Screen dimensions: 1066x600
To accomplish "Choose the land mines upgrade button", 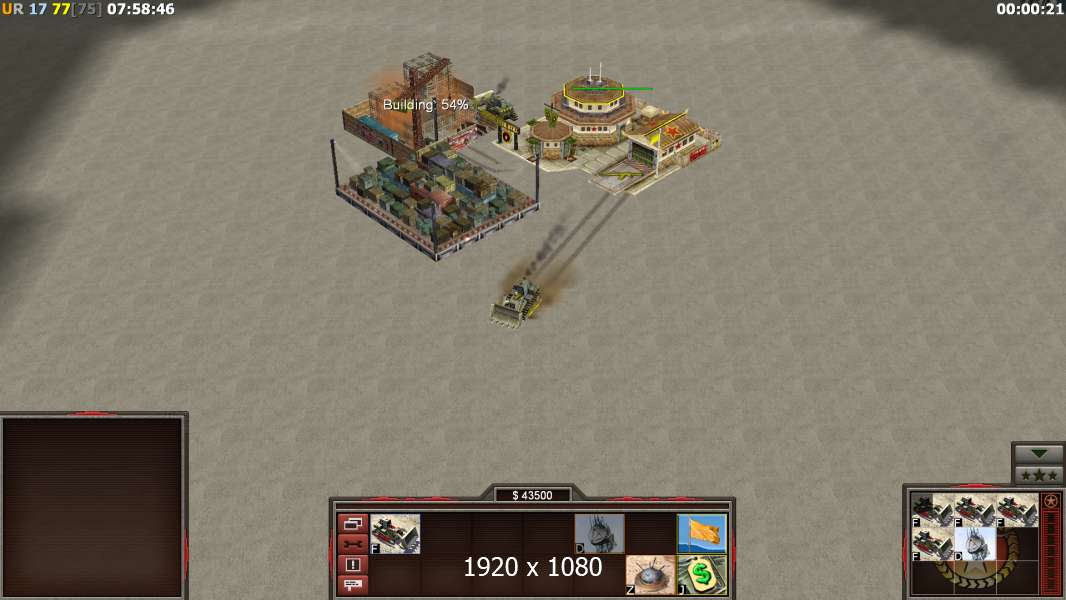I will [651, 575].
